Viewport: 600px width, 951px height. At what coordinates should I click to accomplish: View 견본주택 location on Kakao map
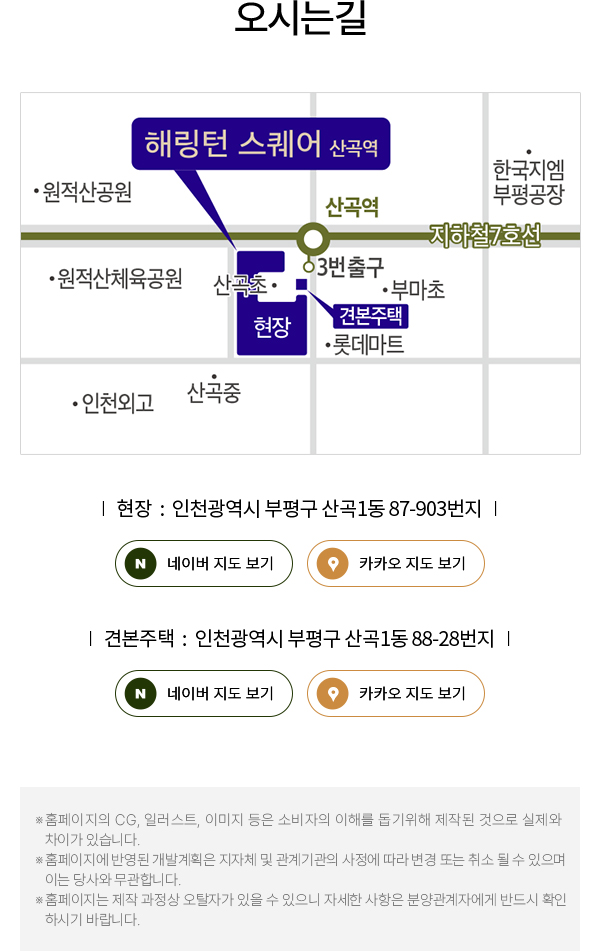tap(396, 693)
